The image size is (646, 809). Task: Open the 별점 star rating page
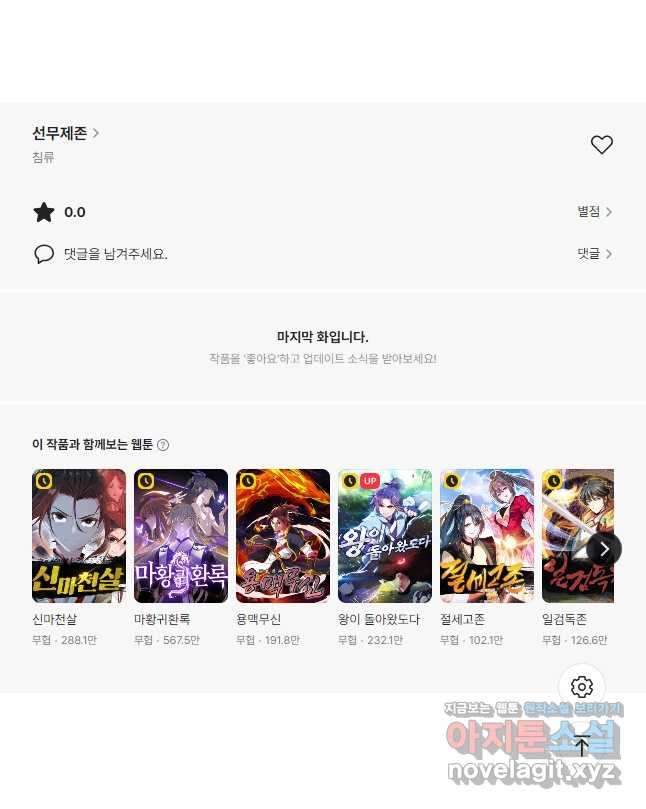click(x=594, y=212)
